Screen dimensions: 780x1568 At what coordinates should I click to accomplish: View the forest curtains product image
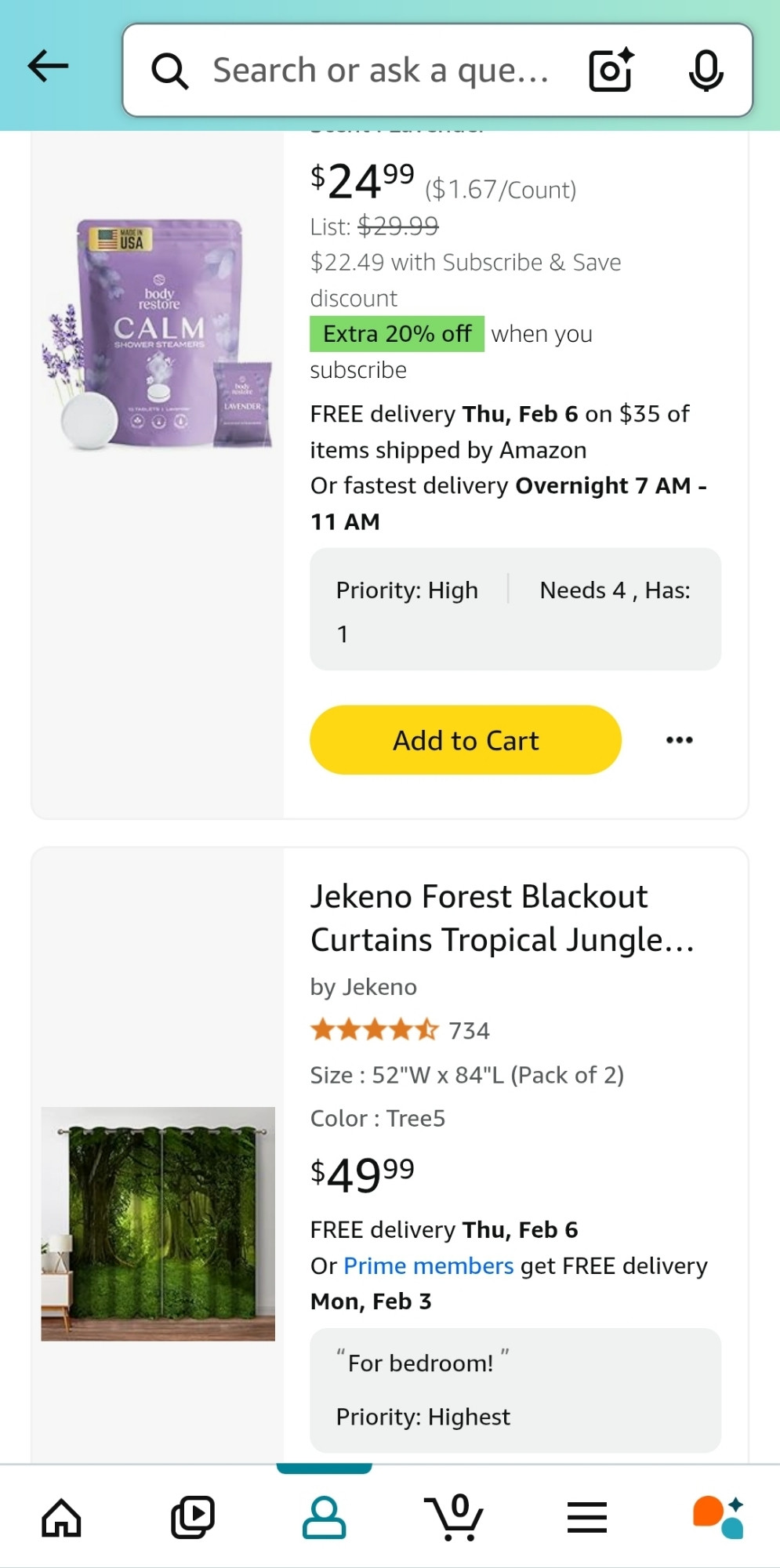158,1224
